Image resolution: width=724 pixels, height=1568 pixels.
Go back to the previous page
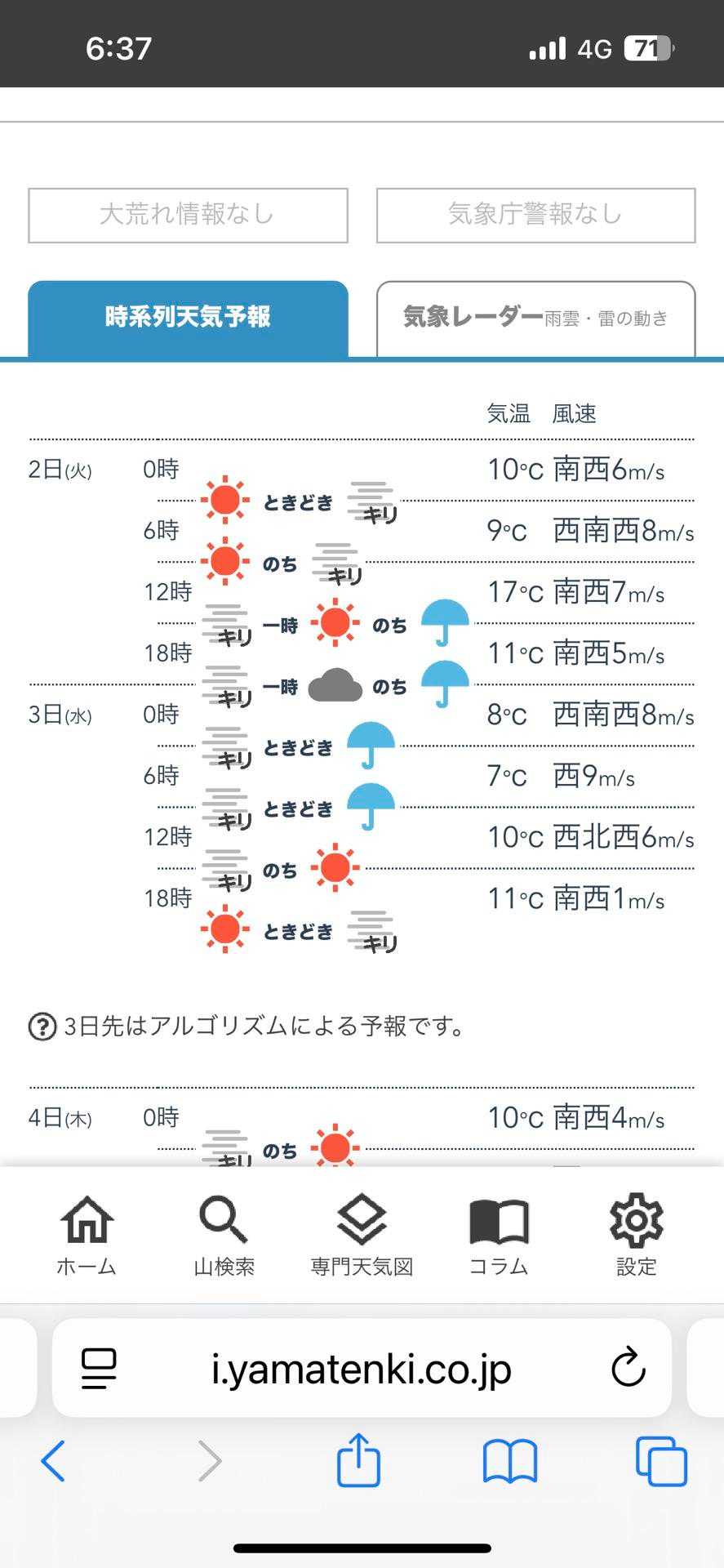click(x=53, y=1460)
